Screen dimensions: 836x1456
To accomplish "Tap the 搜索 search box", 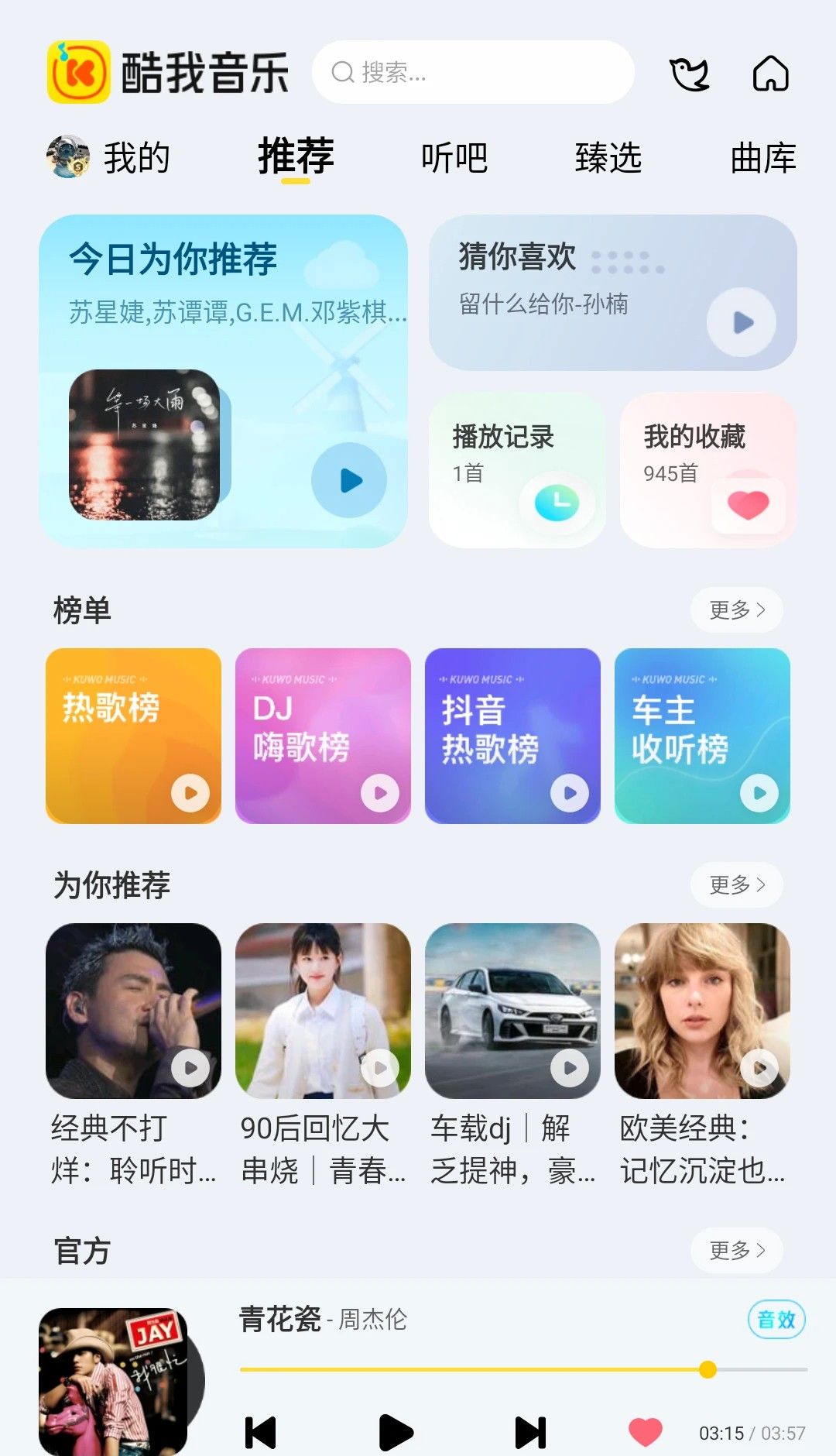I will coord(472,73).
